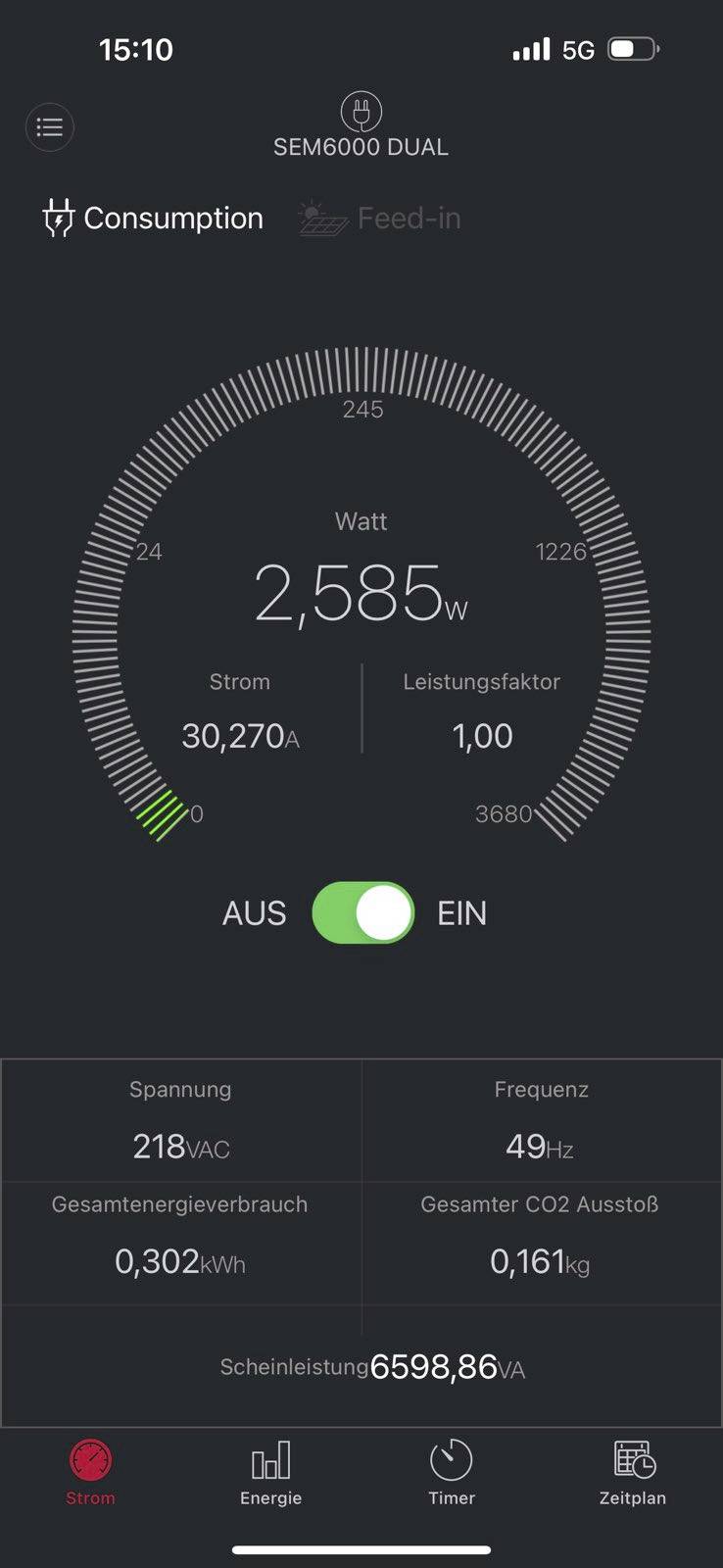Toggle the AUS/EIN power switch
The height and width of the screenshot is (1568, 723).
tap(362, 912)
